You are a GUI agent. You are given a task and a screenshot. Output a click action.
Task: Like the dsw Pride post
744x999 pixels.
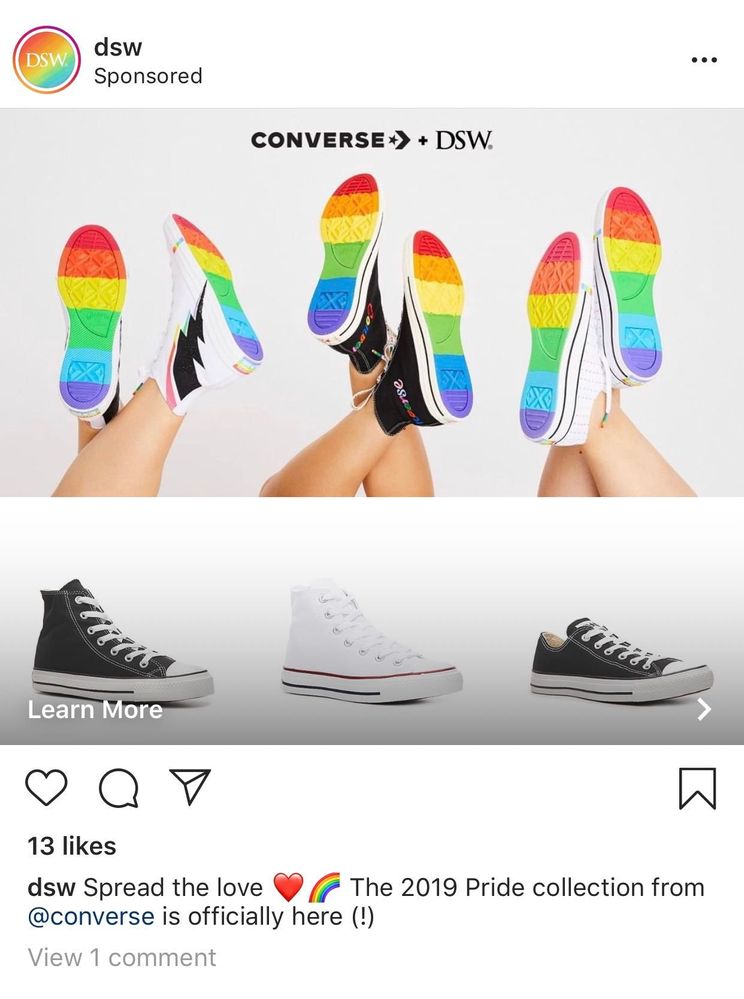[46, 788]
